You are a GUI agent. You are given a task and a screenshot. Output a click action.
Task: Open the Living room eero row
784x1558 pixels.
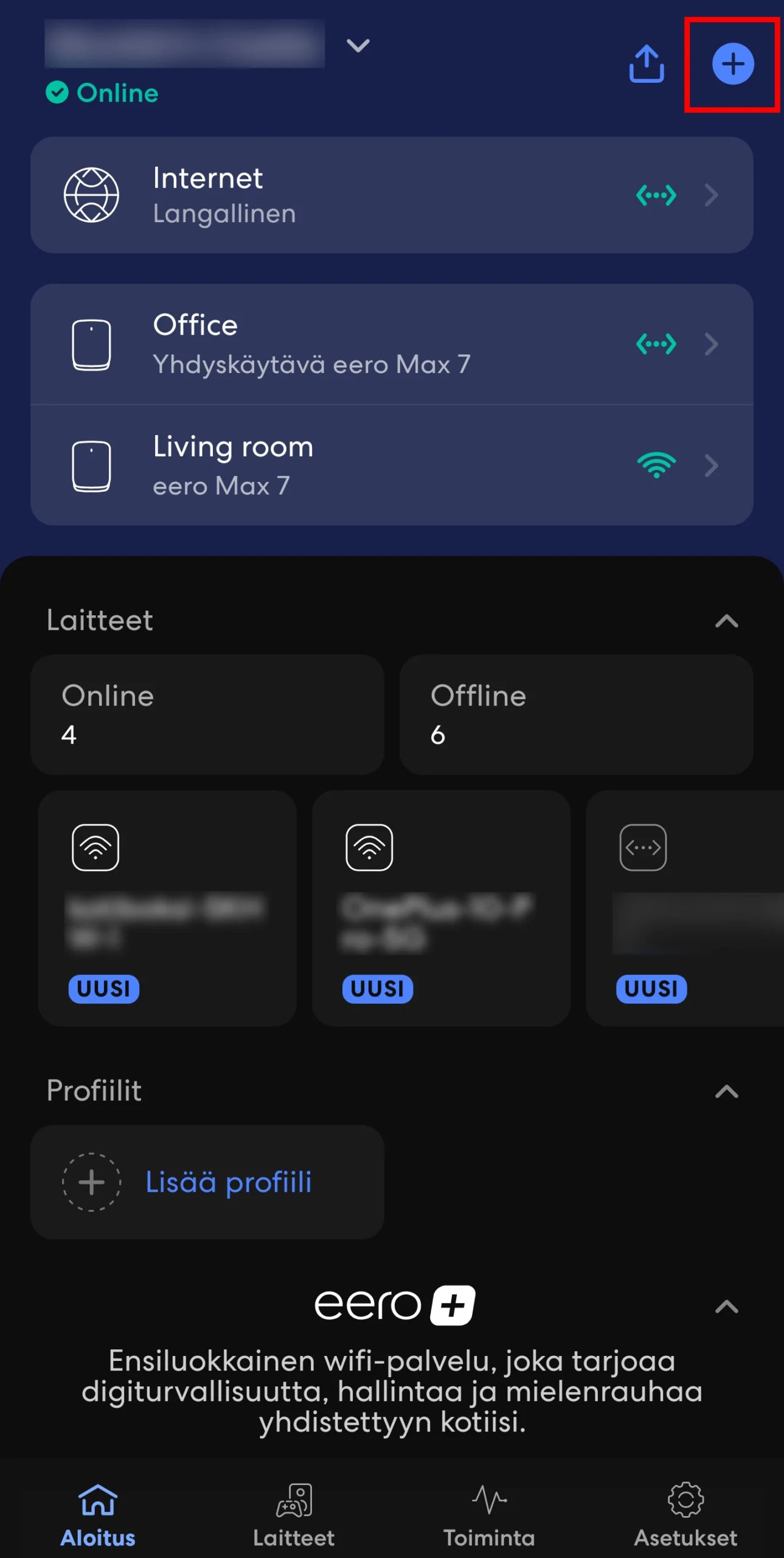[x=392, y=466]
